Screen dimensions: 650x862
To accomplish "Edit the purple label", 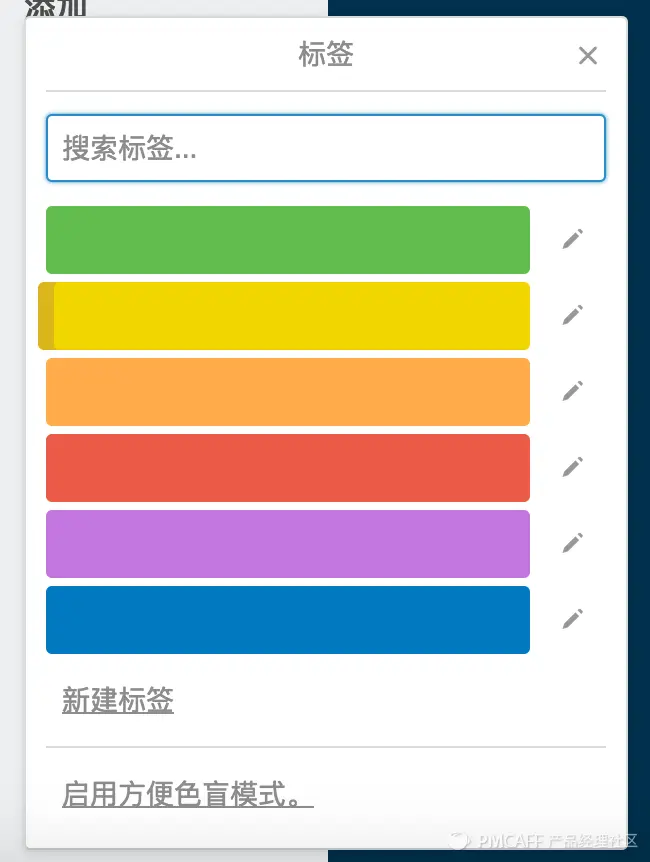I will [572, 543].
